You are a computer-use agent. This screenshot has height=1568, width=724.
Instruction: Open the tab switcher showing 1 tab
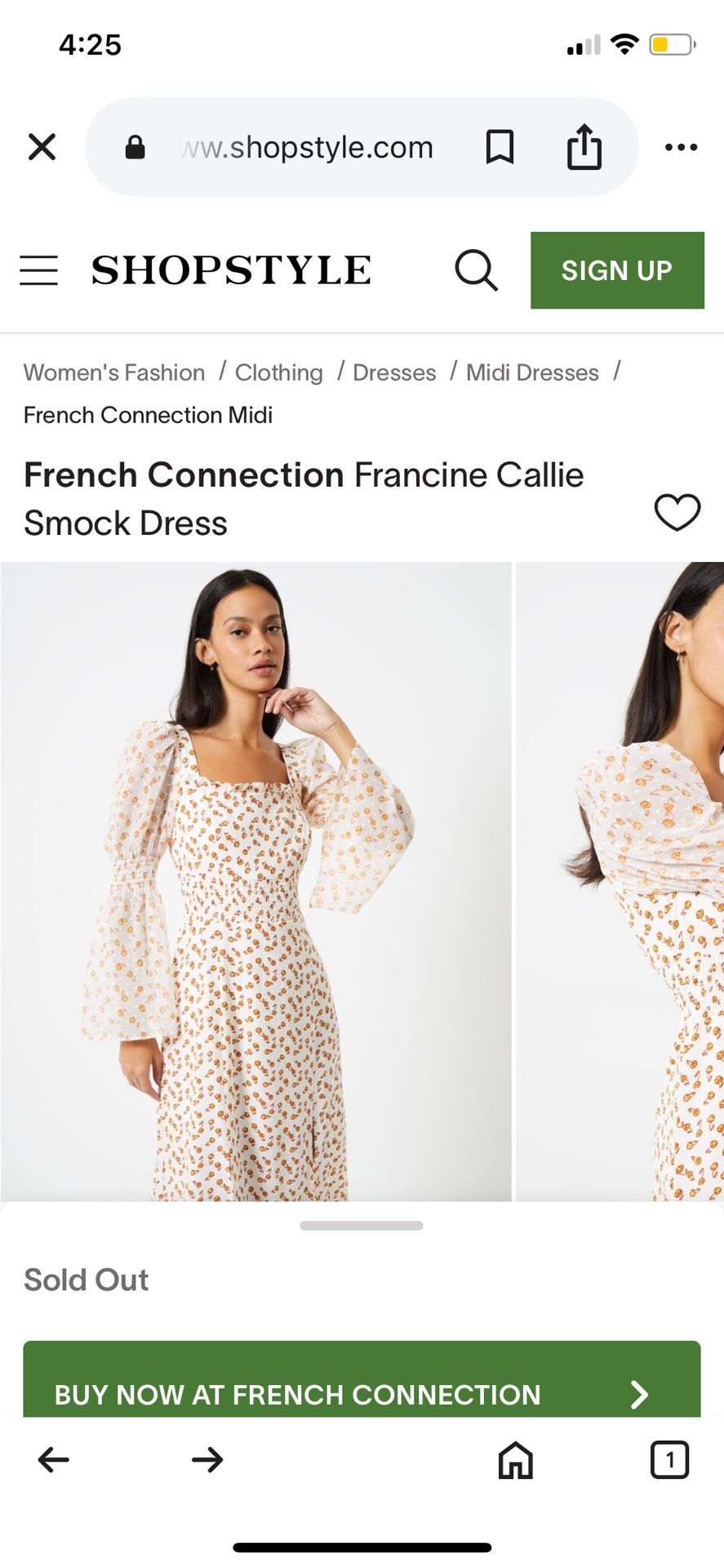click(x=669, y=1461)
